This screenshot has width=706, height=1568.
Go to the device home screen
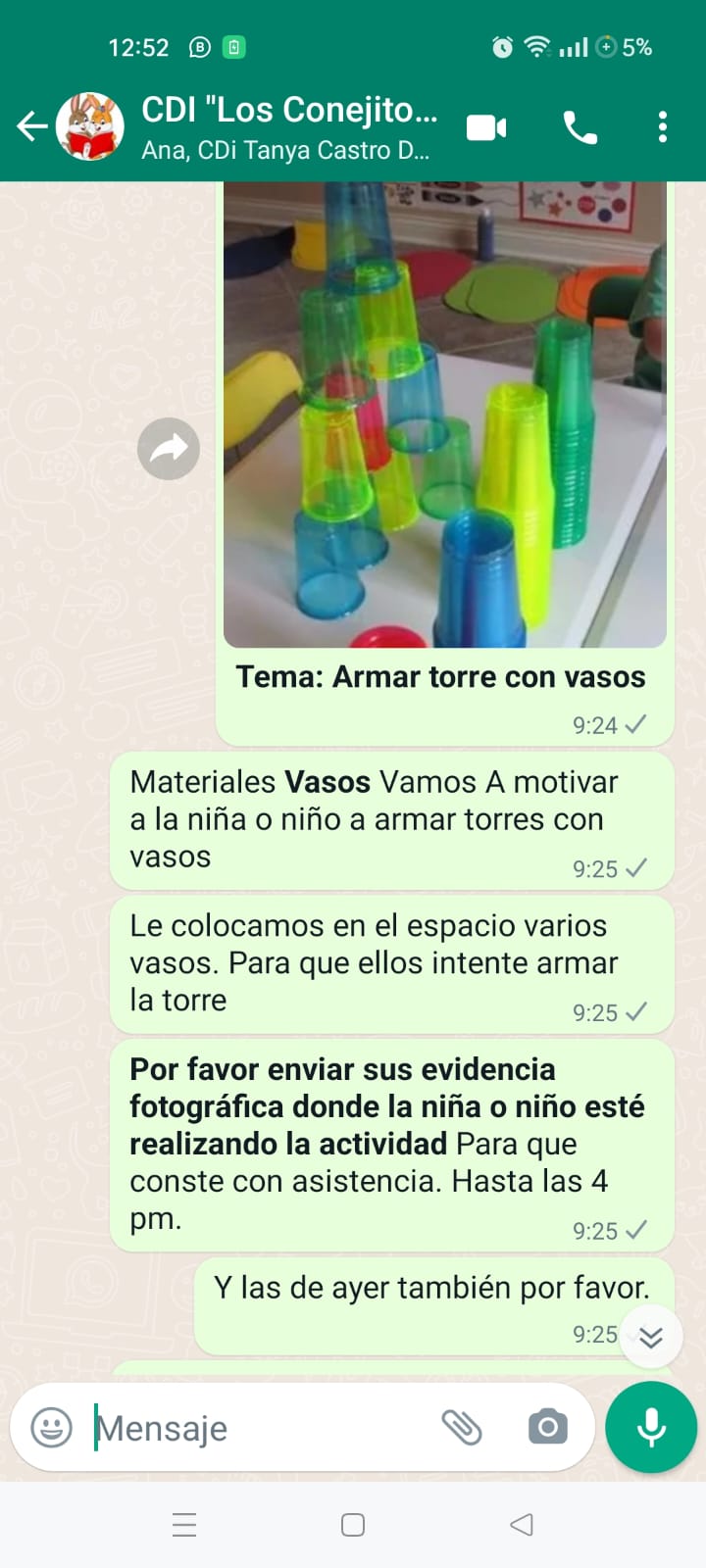pyautogui.click(x=353, y=1525)
